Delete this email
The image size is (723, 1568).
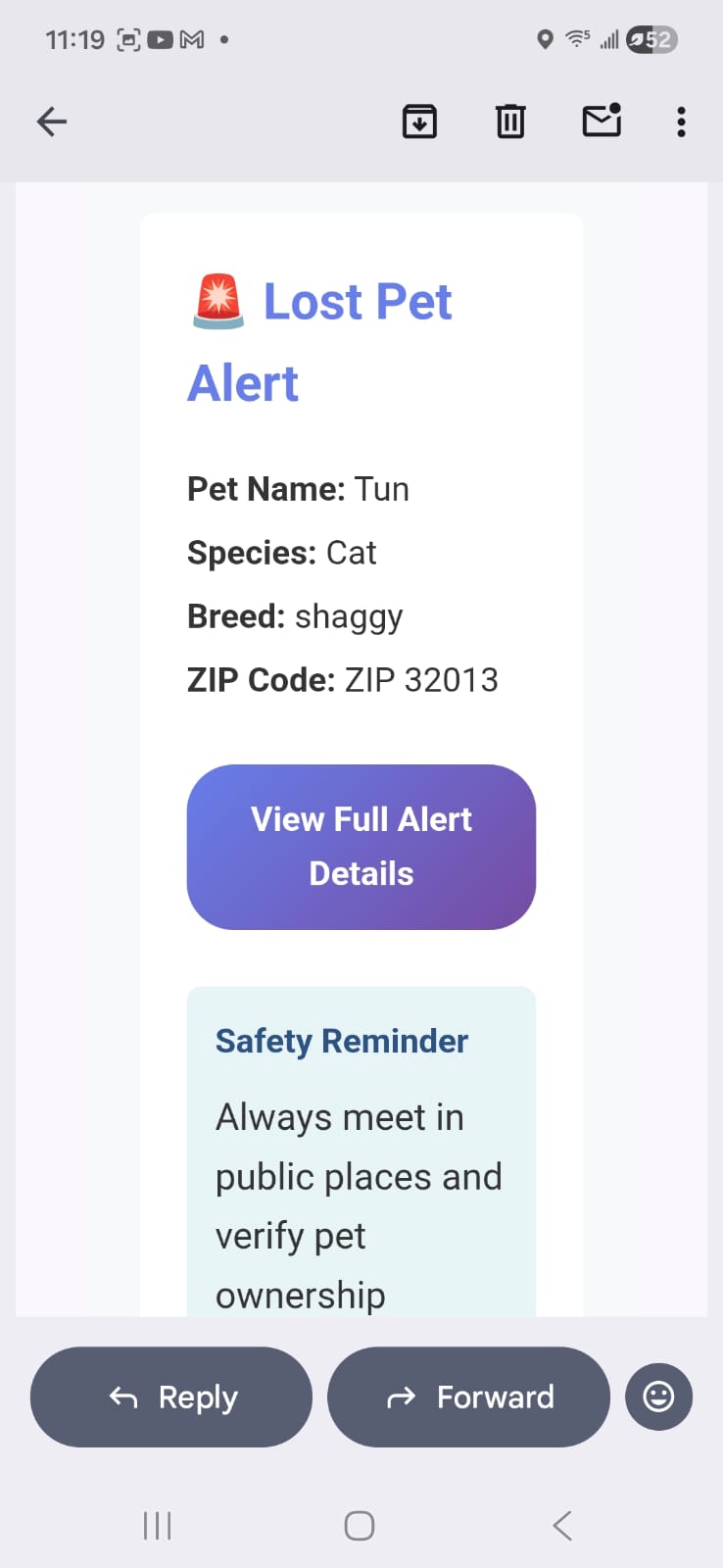pyautogui.click(x=510, y=122)
